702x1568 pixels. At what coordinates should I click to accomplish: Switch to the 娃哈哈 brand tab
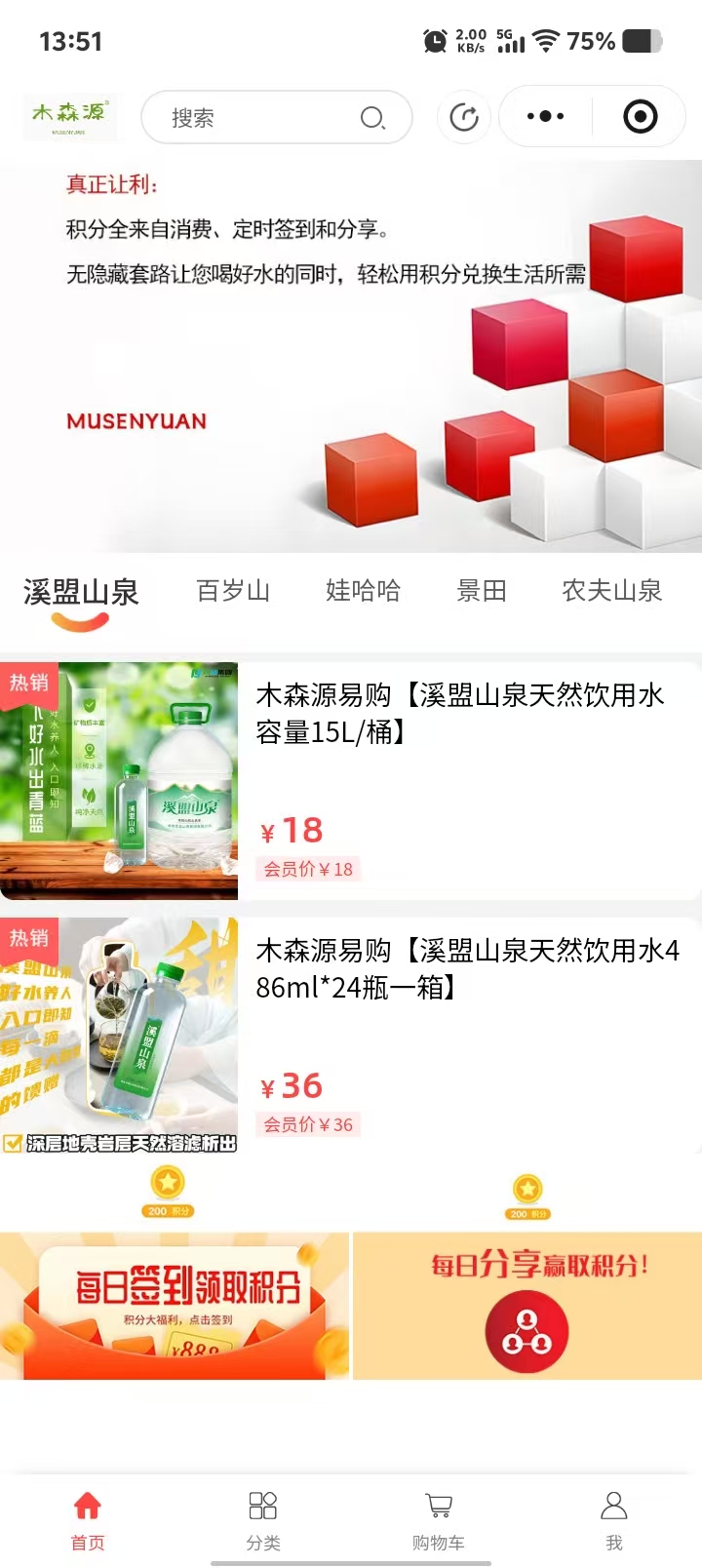tap(363, 591)
